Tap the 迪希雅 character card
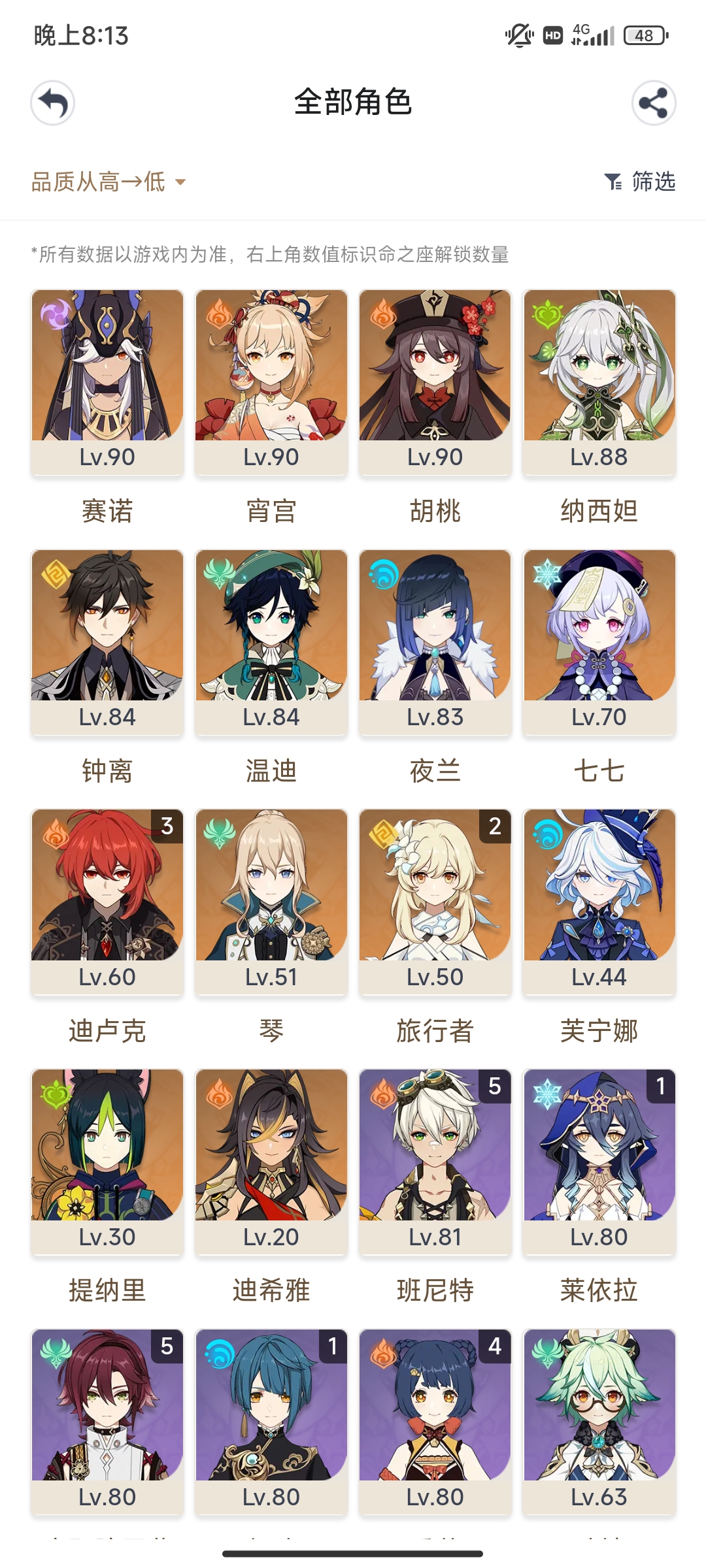This screenshot has width=706, height=1568. (x=271, y=1162)
